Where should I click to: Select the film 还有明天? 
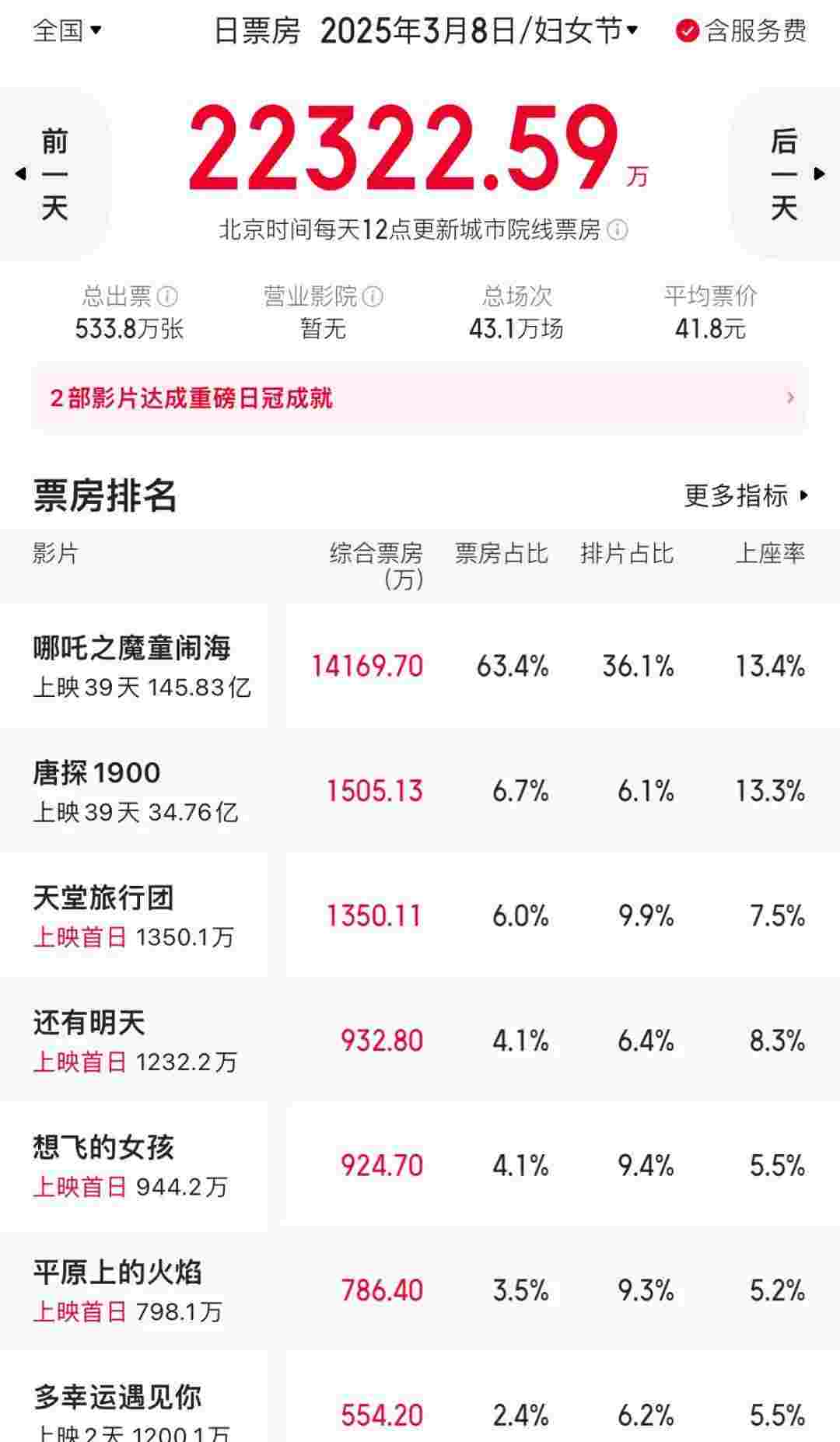coord(420,1040)
